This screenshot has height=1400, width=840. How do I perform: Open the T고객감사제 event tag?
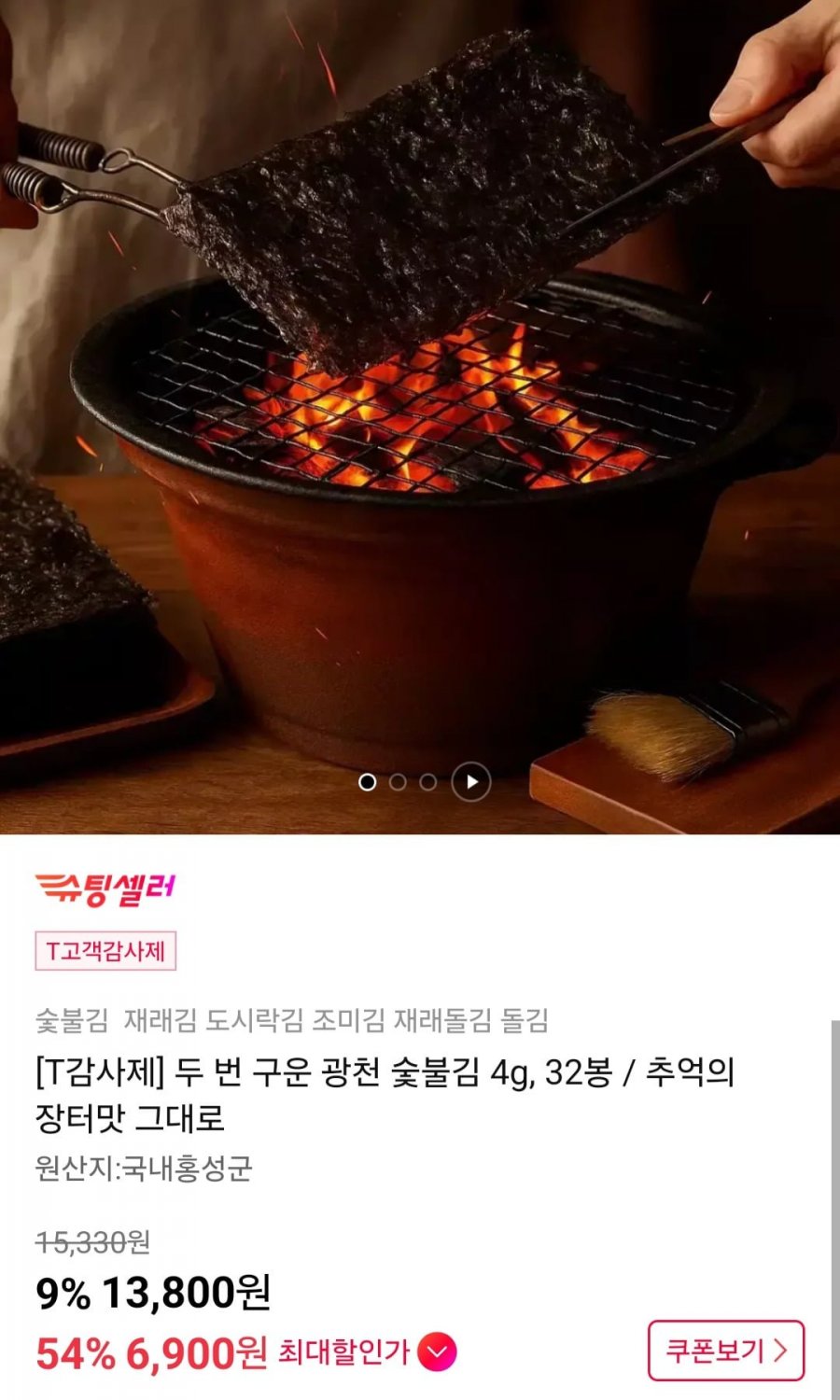pyautogui.click(x=105, y=951)
